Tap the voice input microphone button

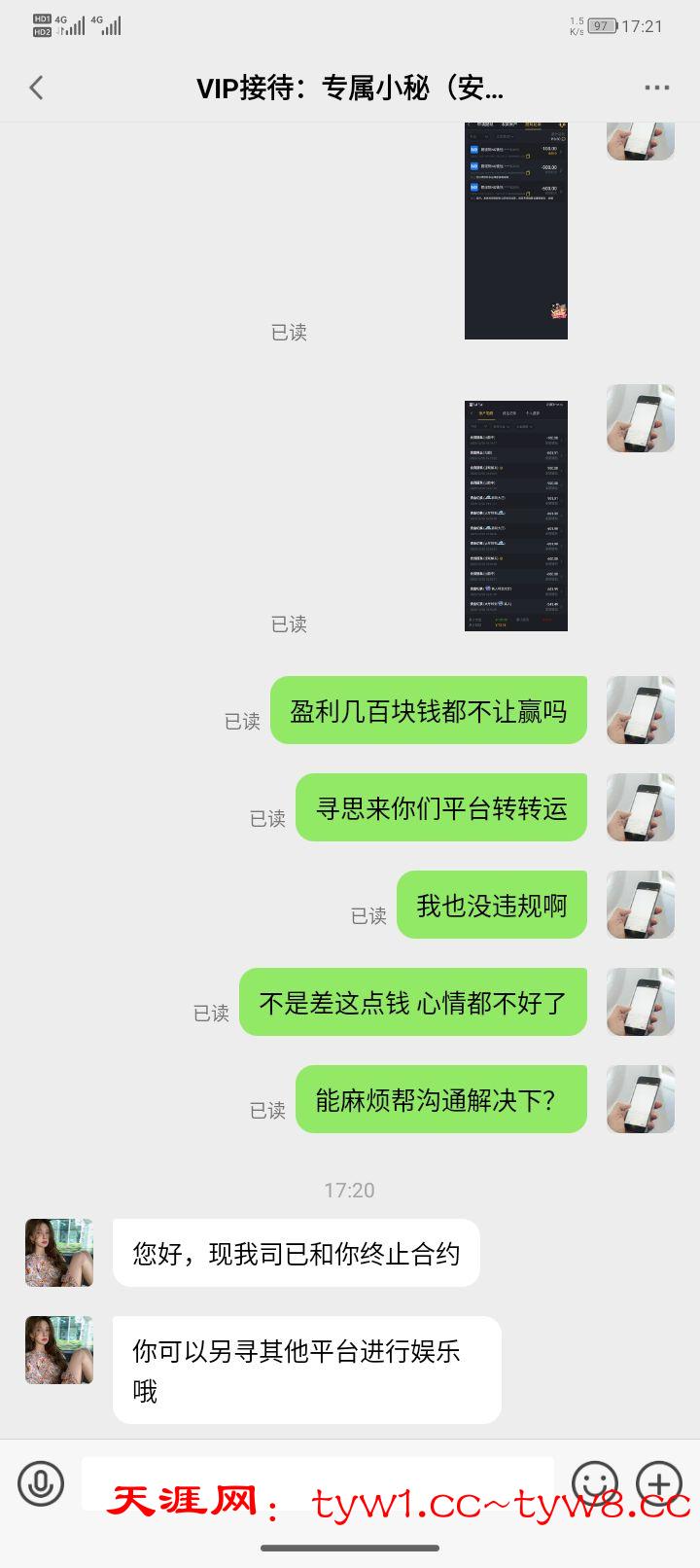click(x=41, y=1483)
